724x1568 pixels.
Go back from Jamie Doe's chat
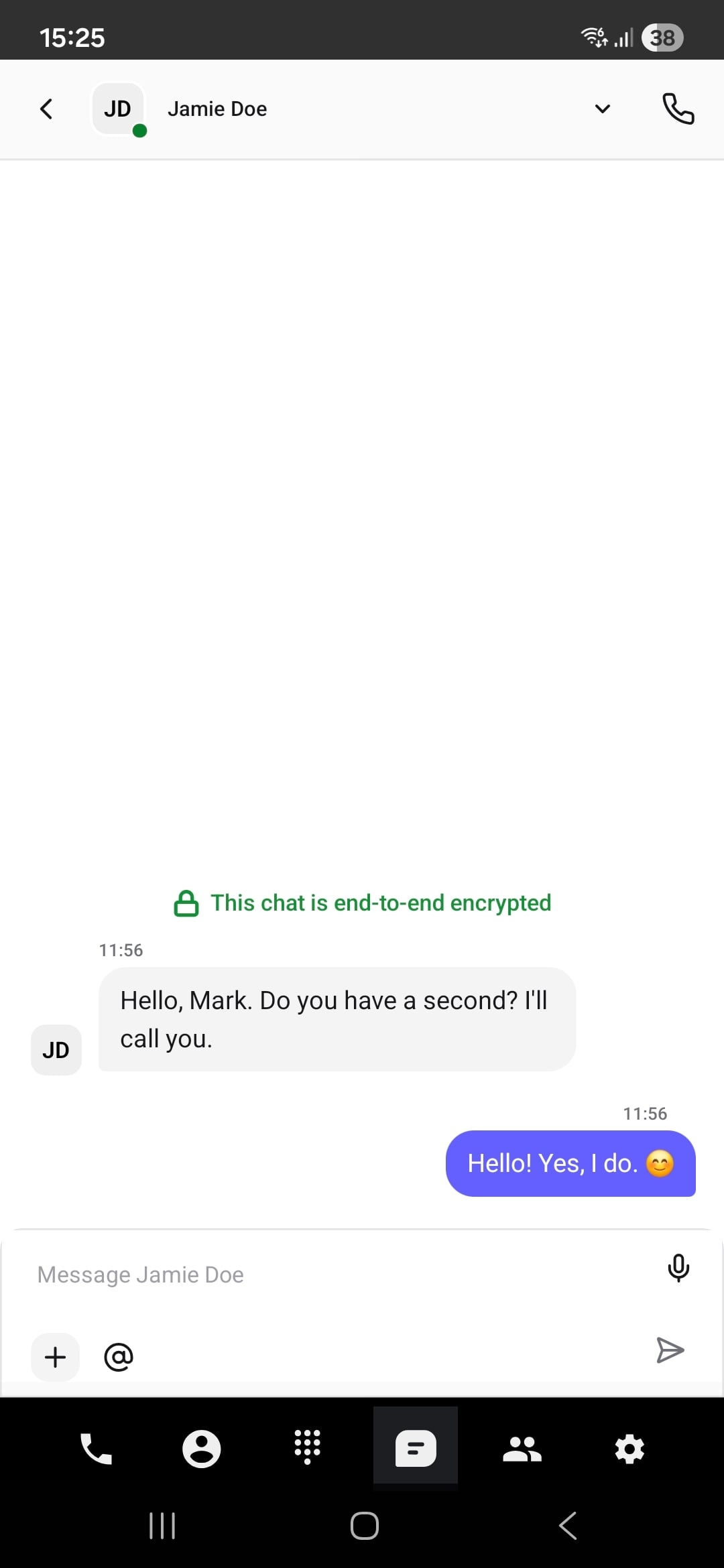tap(46, 109)
